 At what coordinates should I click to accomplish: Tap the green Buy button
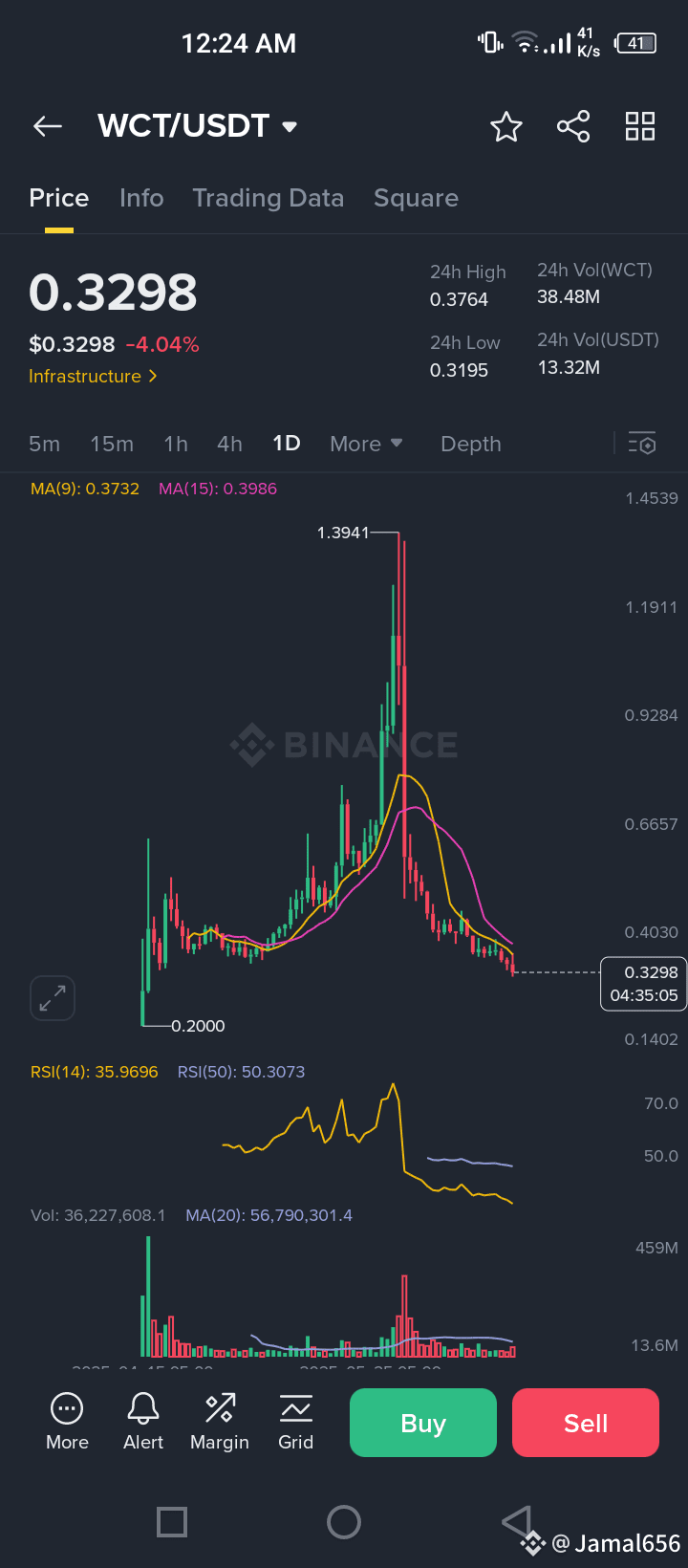(x=423, y=1423)
